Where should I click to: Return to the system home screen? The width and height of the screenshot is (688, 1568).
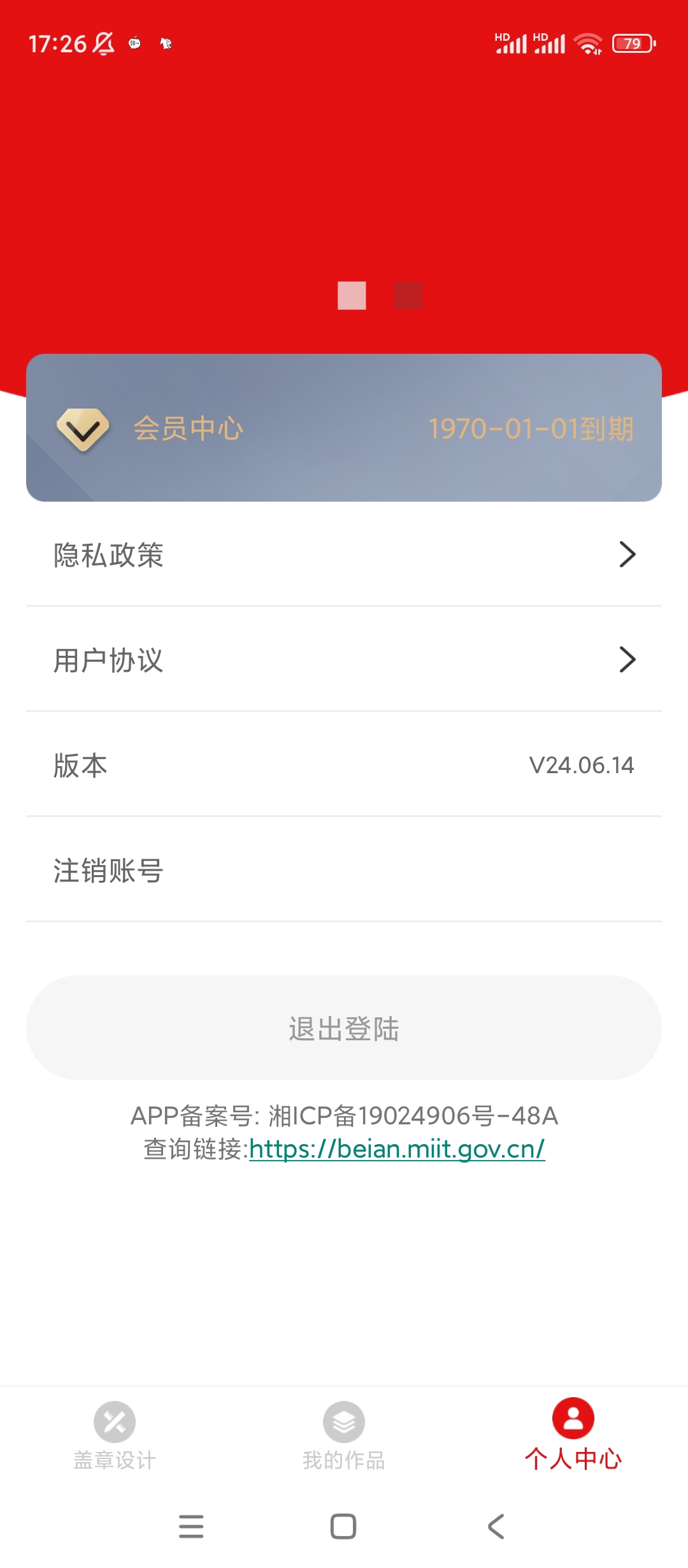tap(343, 1527)
